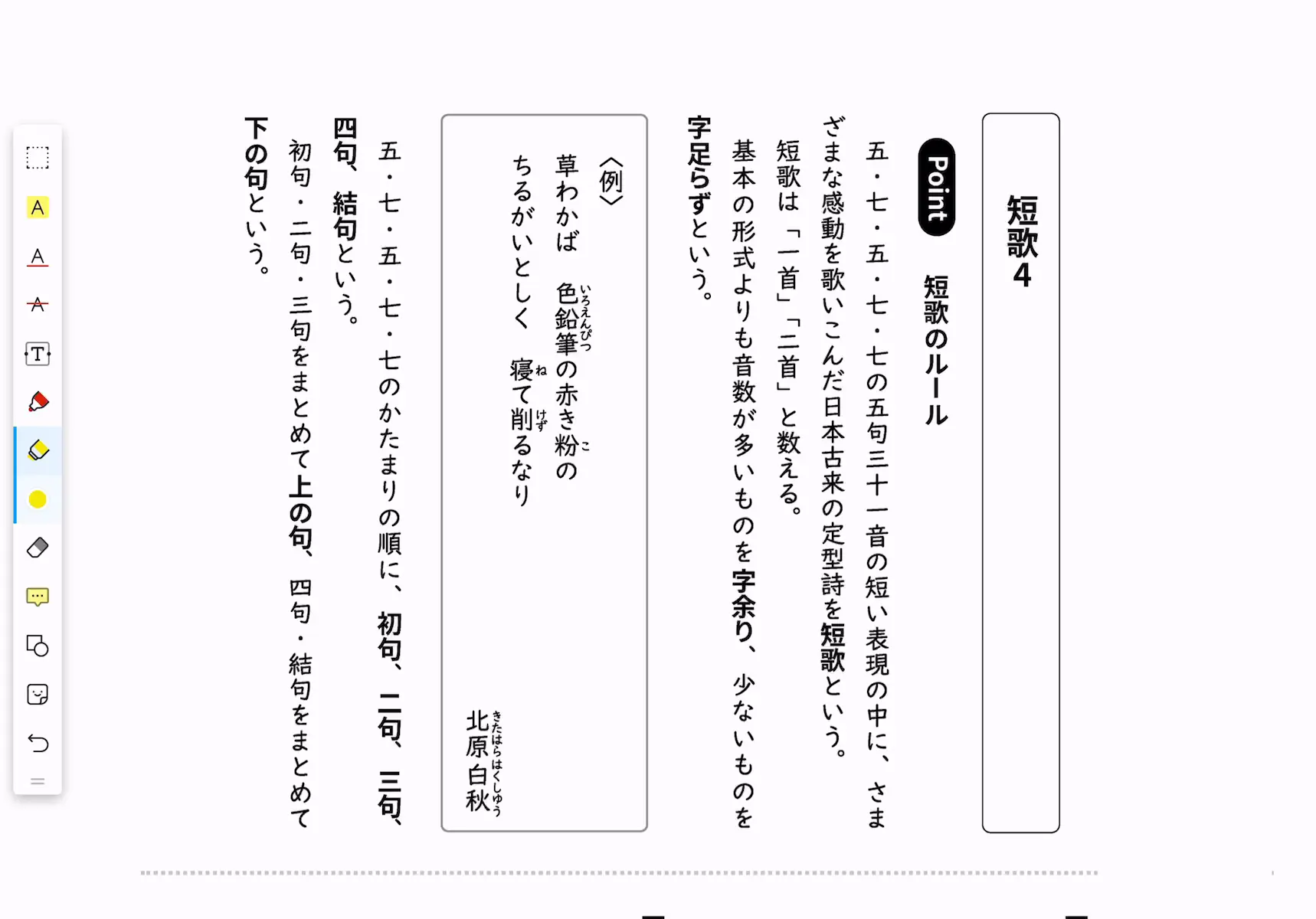Open the shapes tool
This screenshot has width=1316, height=919.
[38, 646]
